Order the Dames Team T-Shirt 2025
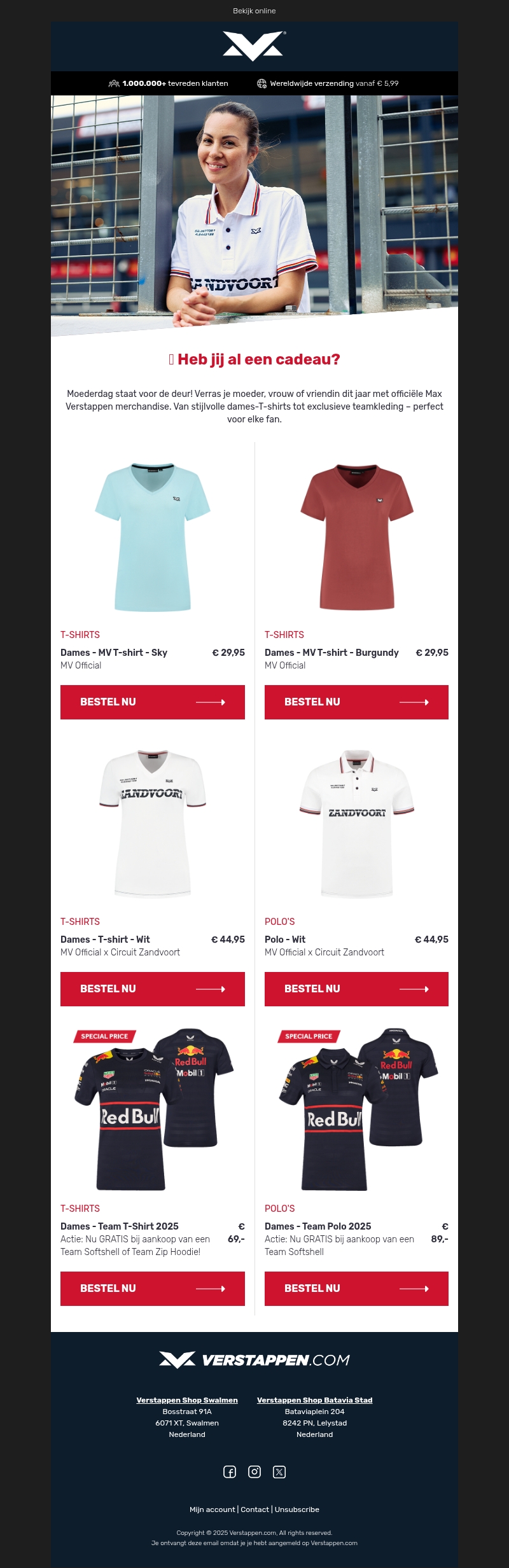 (153, 1289)
